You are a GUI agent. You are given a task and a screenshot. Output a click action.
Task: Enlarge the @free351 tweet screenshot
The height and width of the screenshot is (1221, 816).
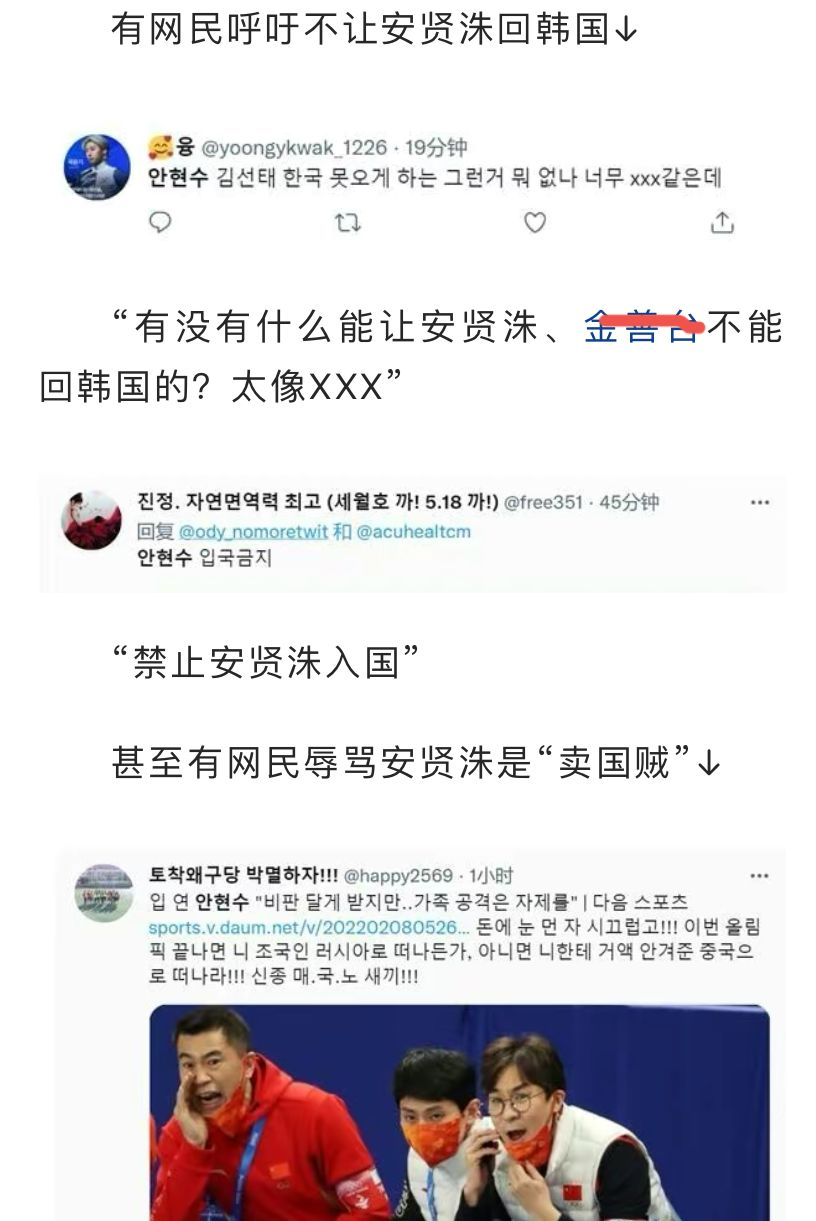[x=410, y=533]
